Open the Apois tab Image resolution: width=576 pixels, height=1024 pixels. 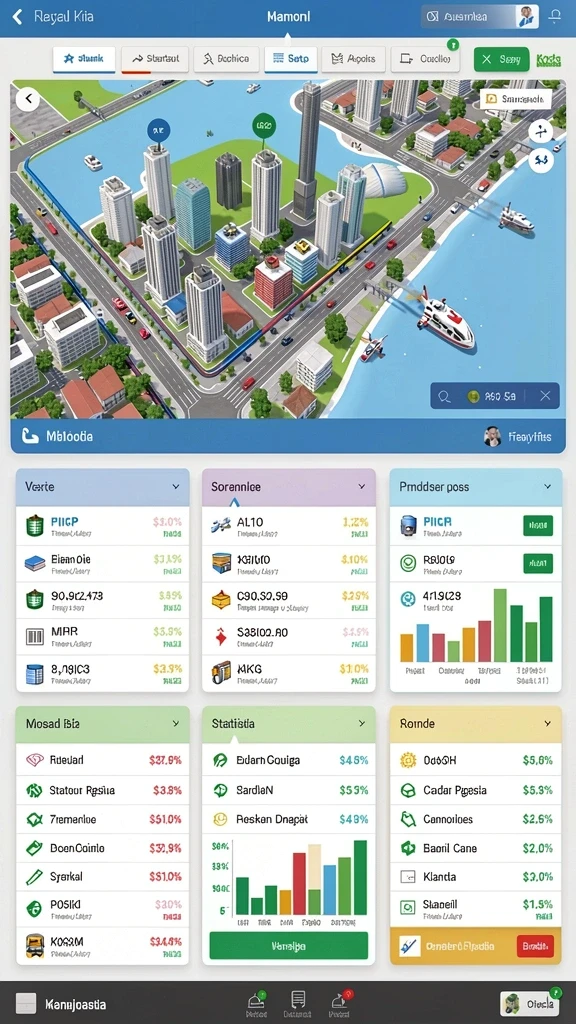353,59
